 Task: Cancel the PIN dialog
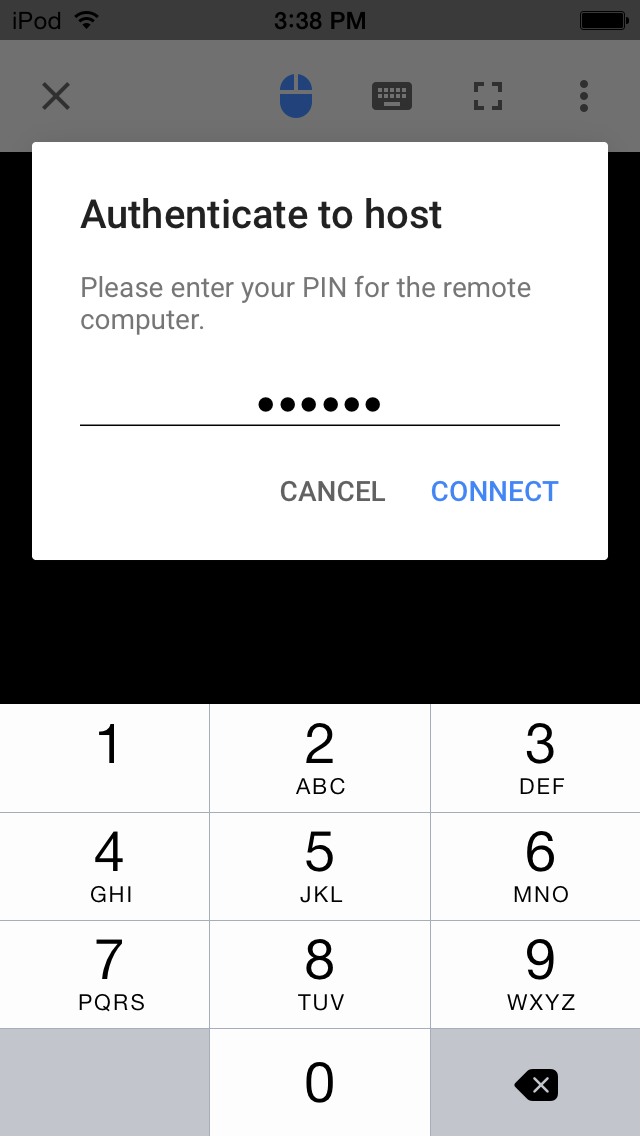click(x=333, y=491)
